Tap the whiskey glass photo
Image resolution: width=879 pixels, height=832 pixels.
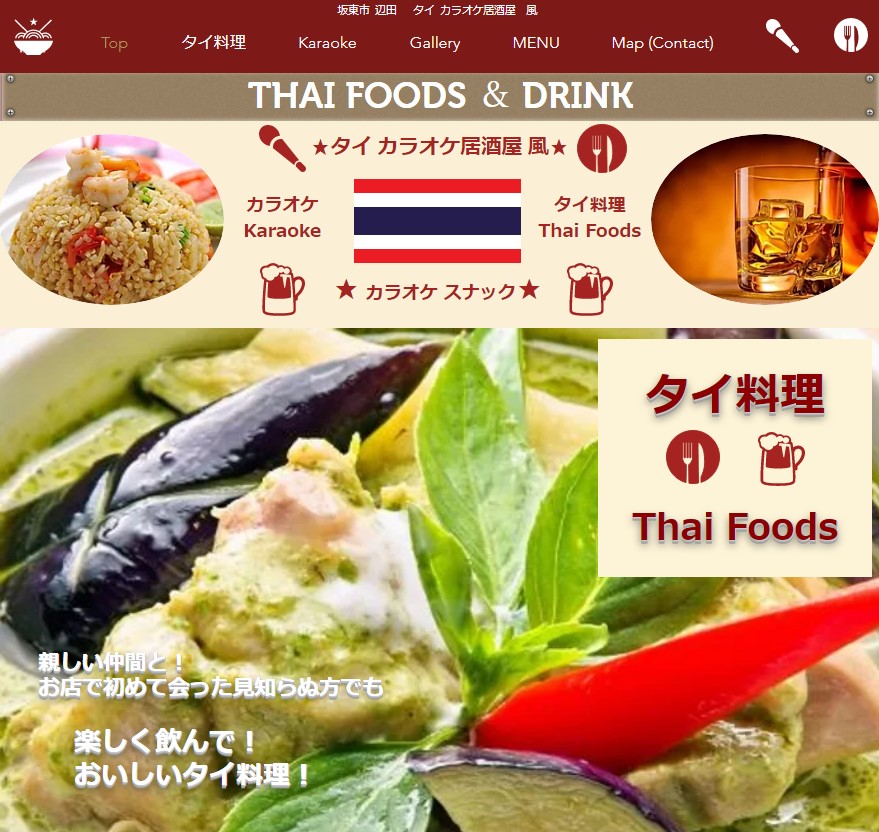[763, 219]
